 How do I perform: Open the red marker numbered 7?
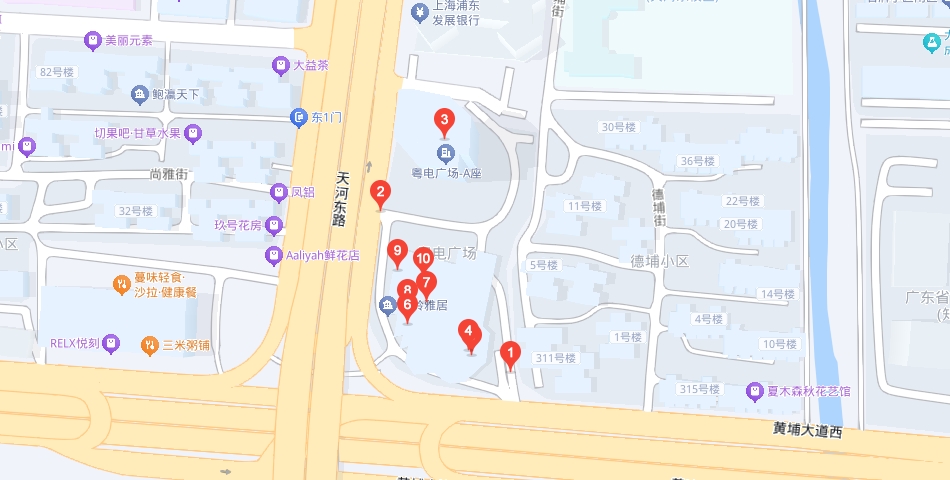point(428,283)
